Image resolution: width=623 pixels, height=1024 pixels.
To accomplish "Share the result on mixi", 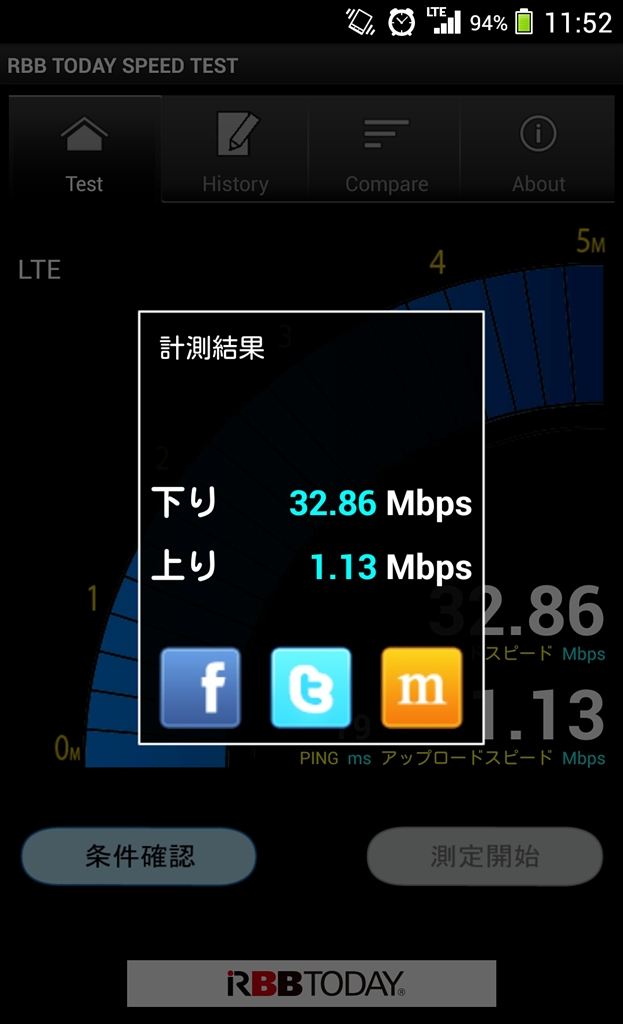I will pyautogui.click(x=422, y=688).
